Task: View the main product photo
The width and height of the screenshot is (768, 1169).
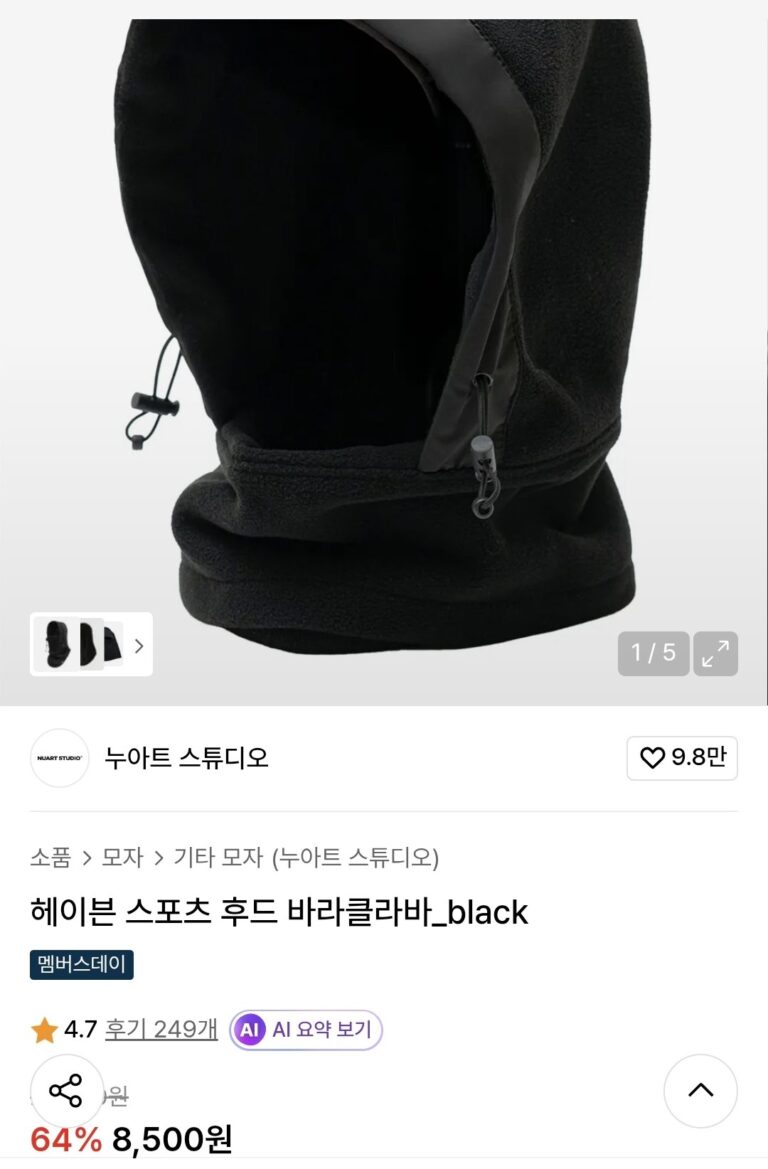Action: [x=384, y=330]
